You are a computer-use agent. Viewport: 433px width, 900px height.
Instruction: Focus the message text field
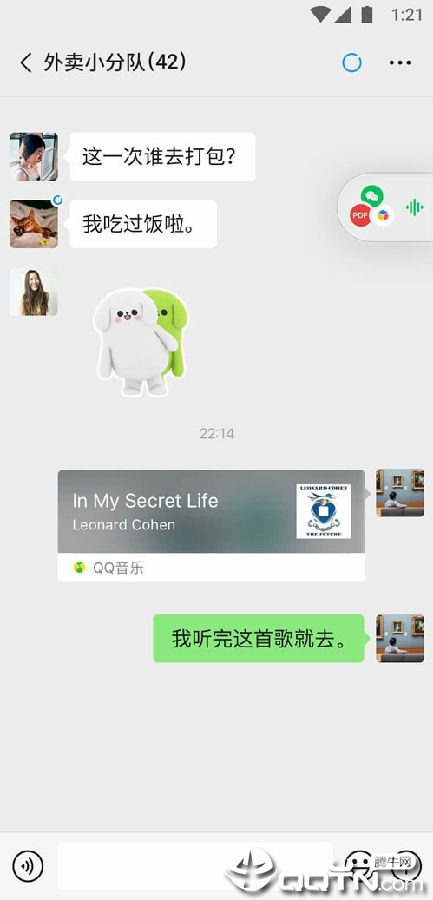coord(195,864)
